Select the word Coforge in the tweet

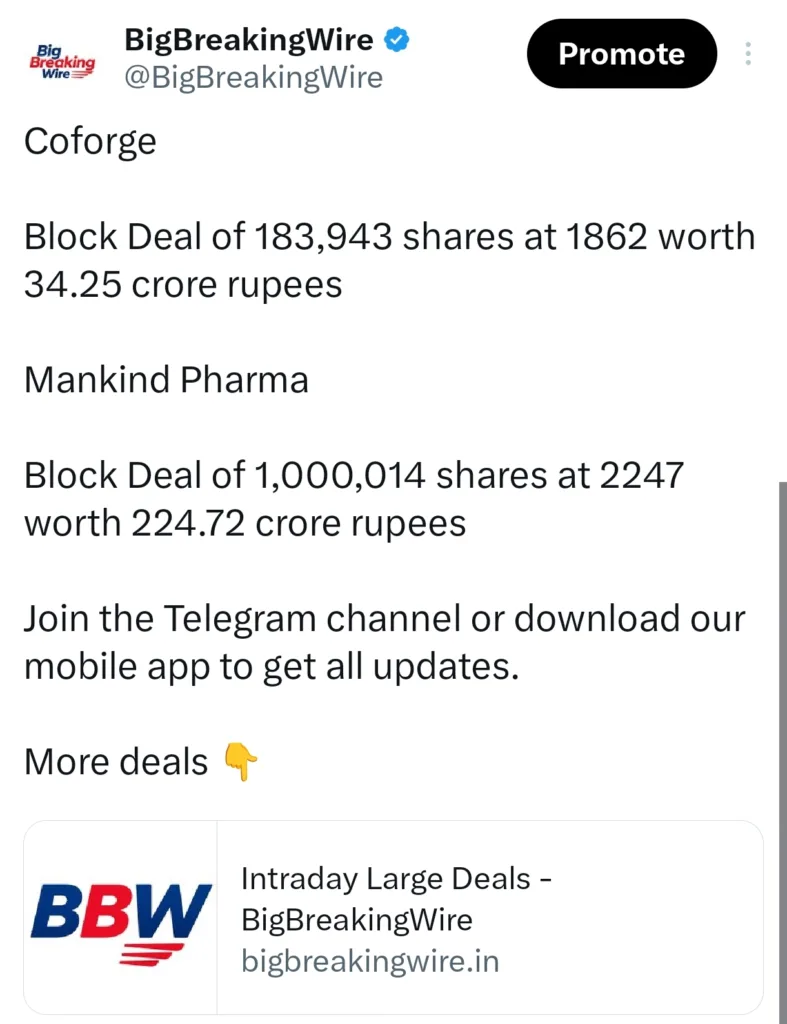point(90,142)
